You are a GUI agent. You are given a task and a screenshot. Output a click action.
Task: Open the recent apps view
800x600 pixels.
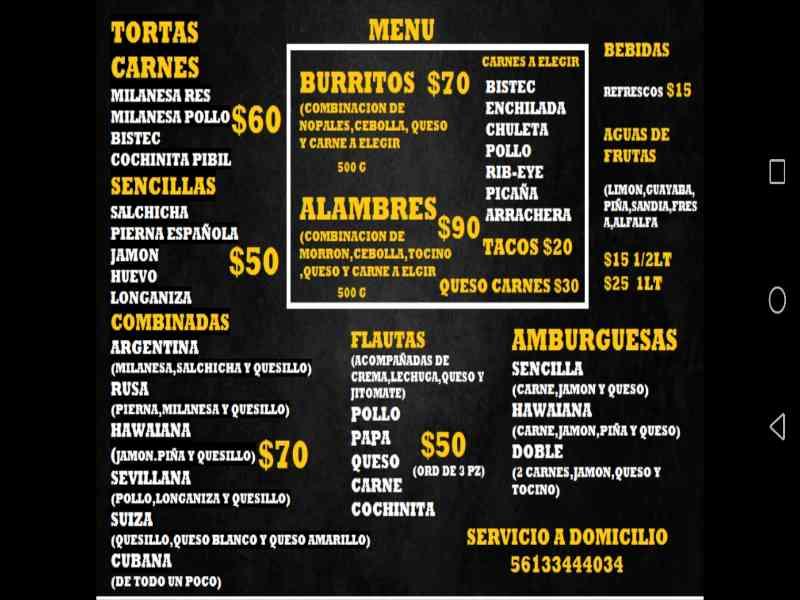(x=777, y=172)
